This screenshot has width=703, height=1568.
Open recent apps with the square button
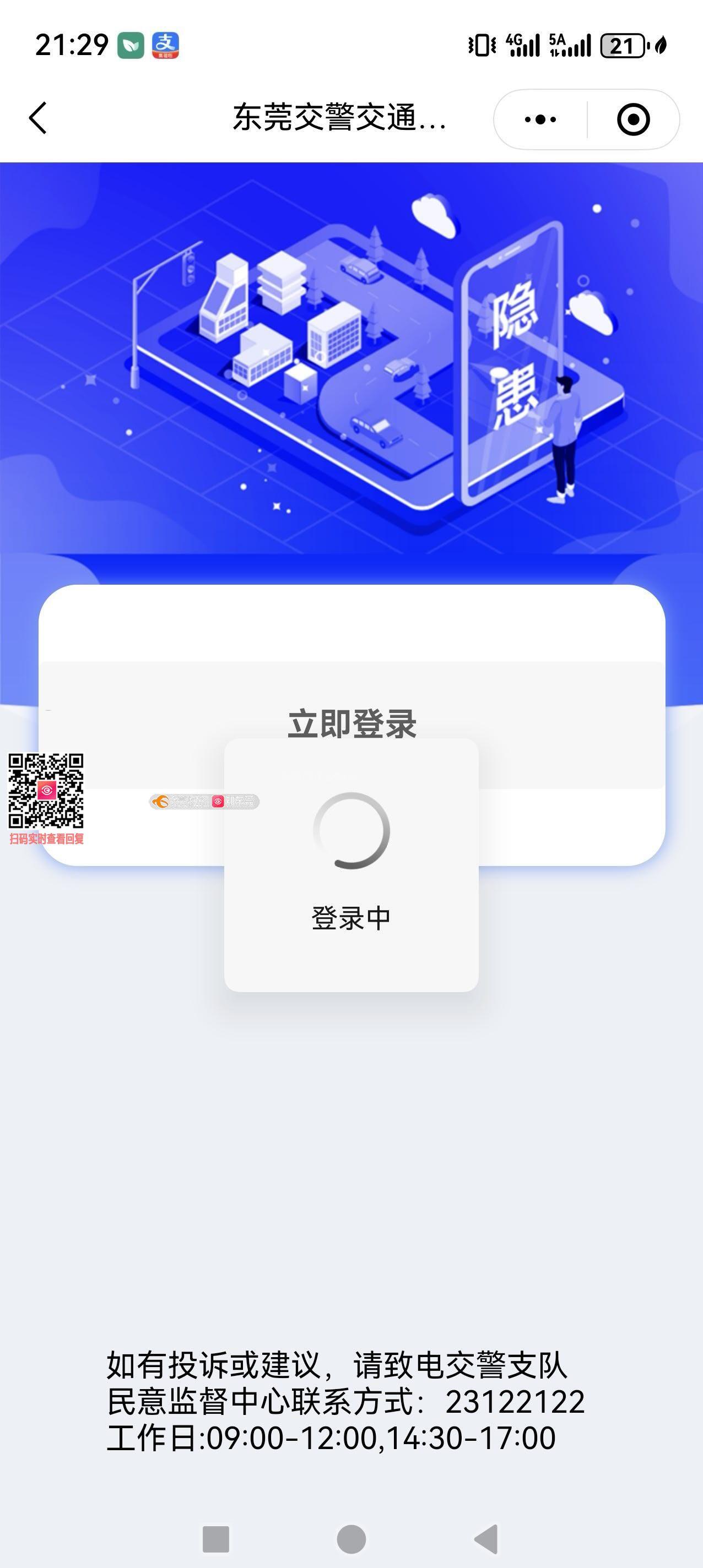click(x=215, y=1539)
